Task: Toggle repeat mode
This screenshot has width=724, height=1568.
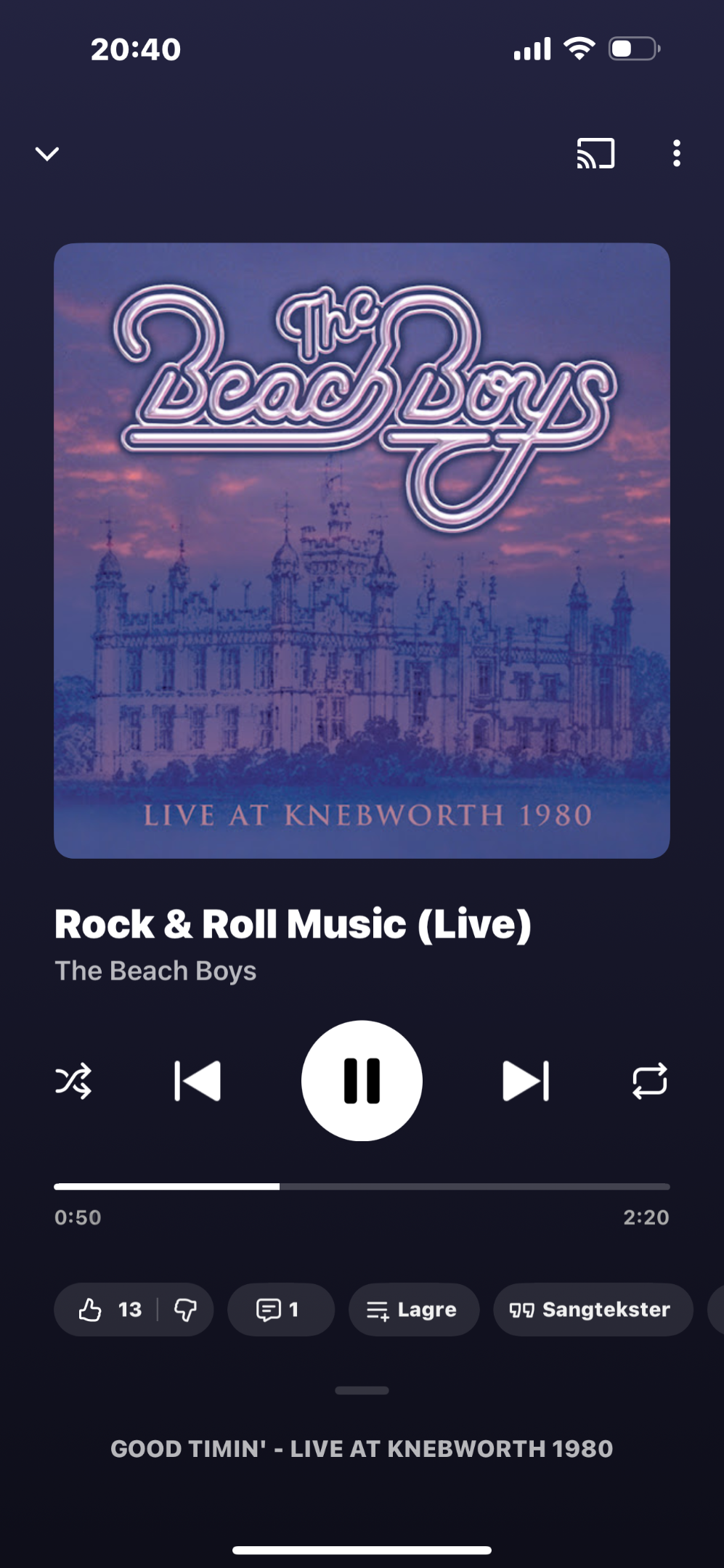Action: coord(649,1081)
